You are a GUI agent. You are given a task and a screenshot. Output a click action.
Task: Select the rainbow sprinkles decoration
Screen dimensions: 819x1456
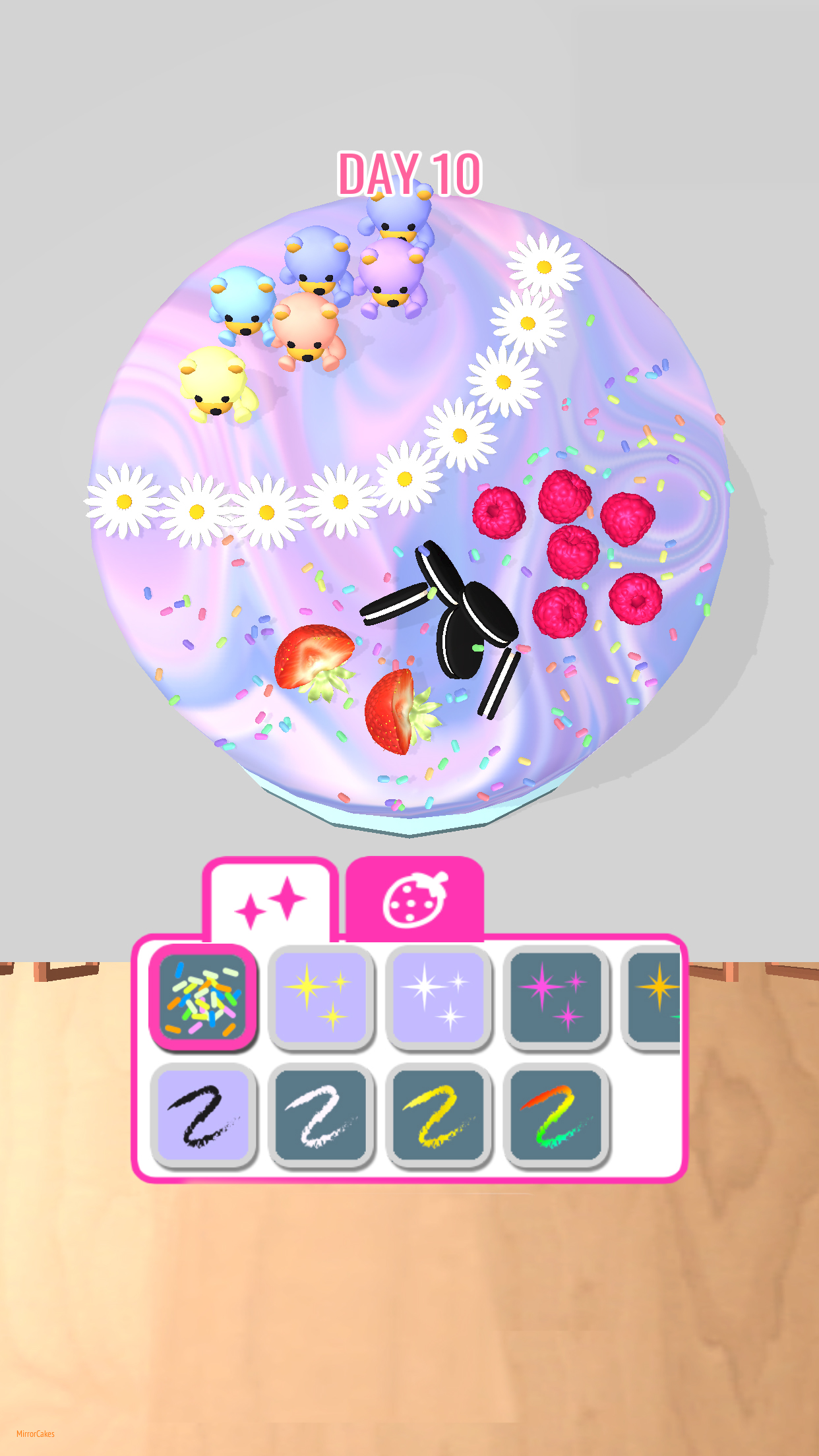(203, 997)
